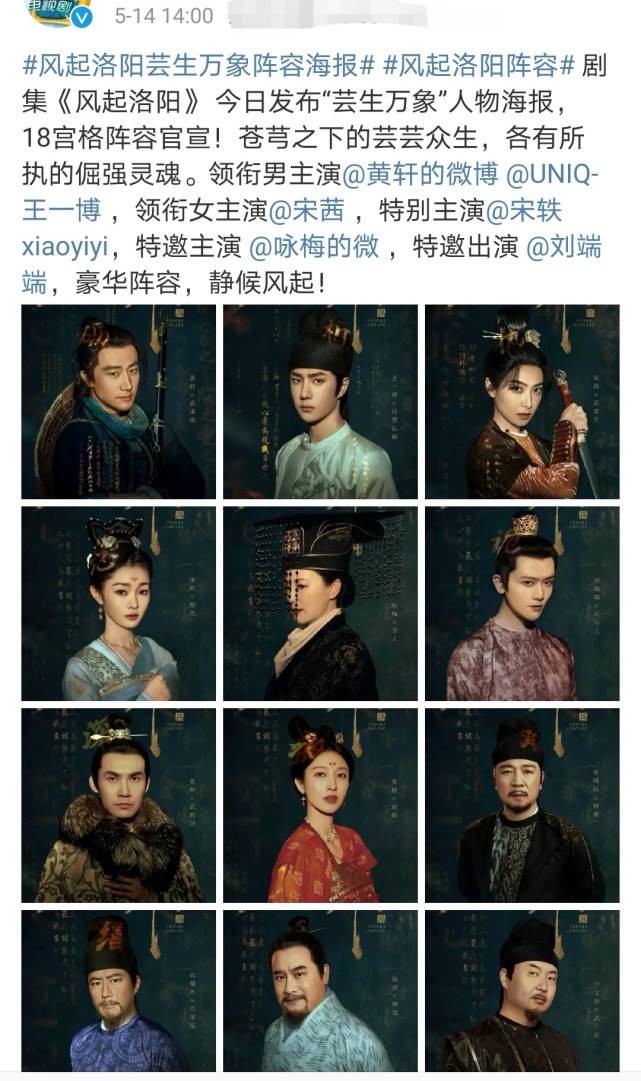Open hashtag #风起洛阳阵容#
Image resolution: width=641 pixels, height=1081 pixels.
(478, 66)
